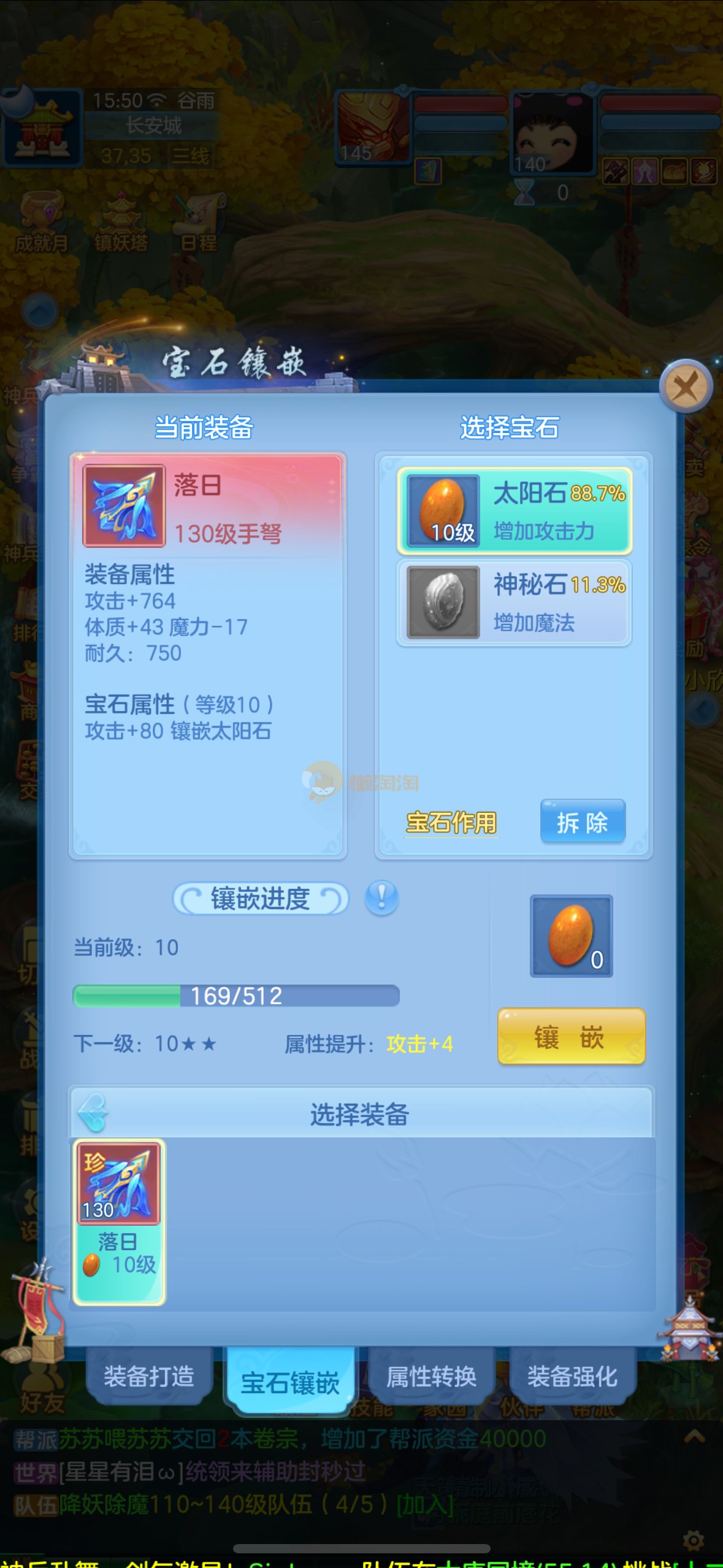The height and width of the screenshot is (1568, 723).
Task: Expand the chat log arrow
Action: click(x=694, y=1436)
